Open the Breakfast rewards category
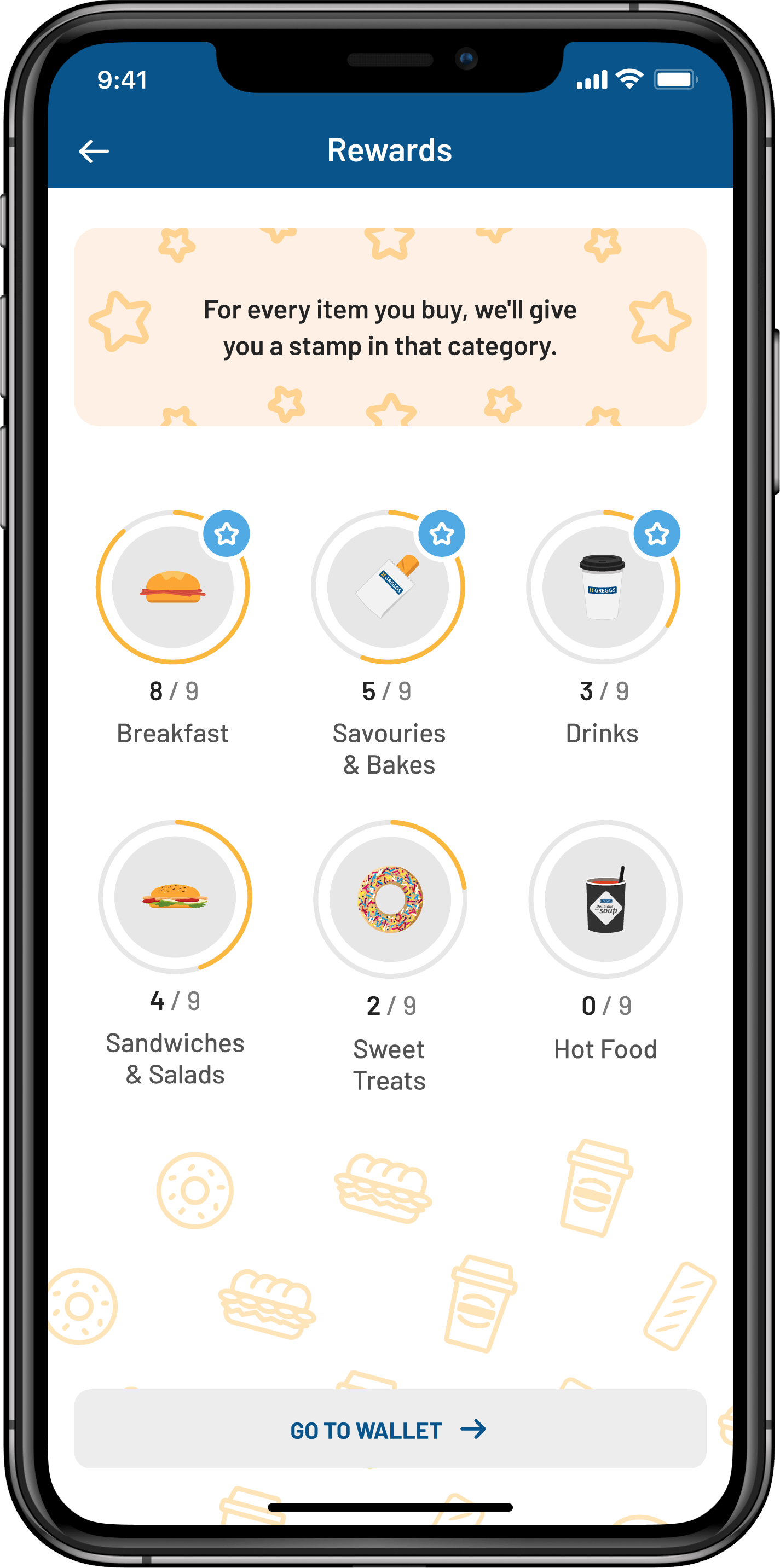This screenshot has width=780, height=1568. coord(173,588)
